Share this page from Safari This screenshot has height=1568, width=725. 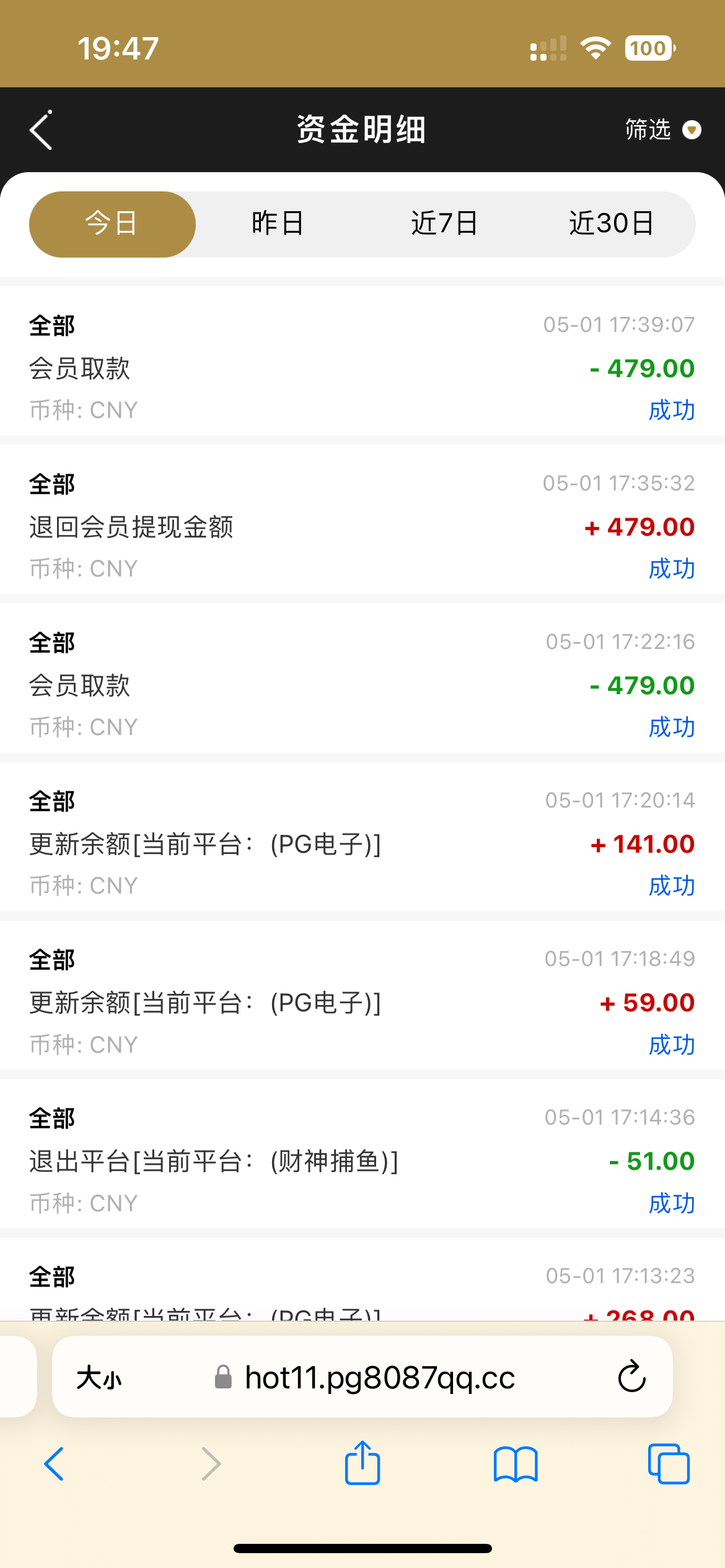362,1463
